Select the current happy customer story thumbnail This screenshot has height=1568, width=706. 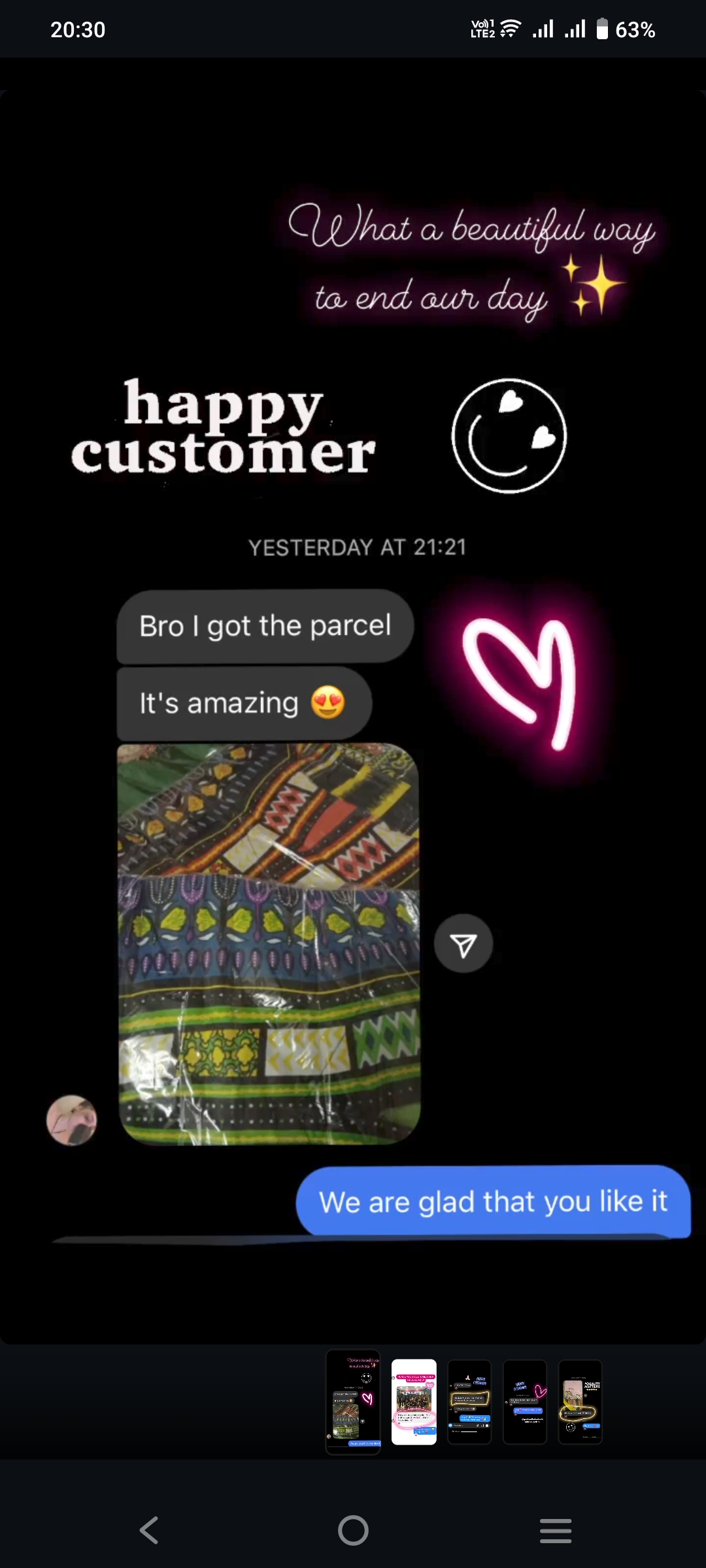point(353,1402)
